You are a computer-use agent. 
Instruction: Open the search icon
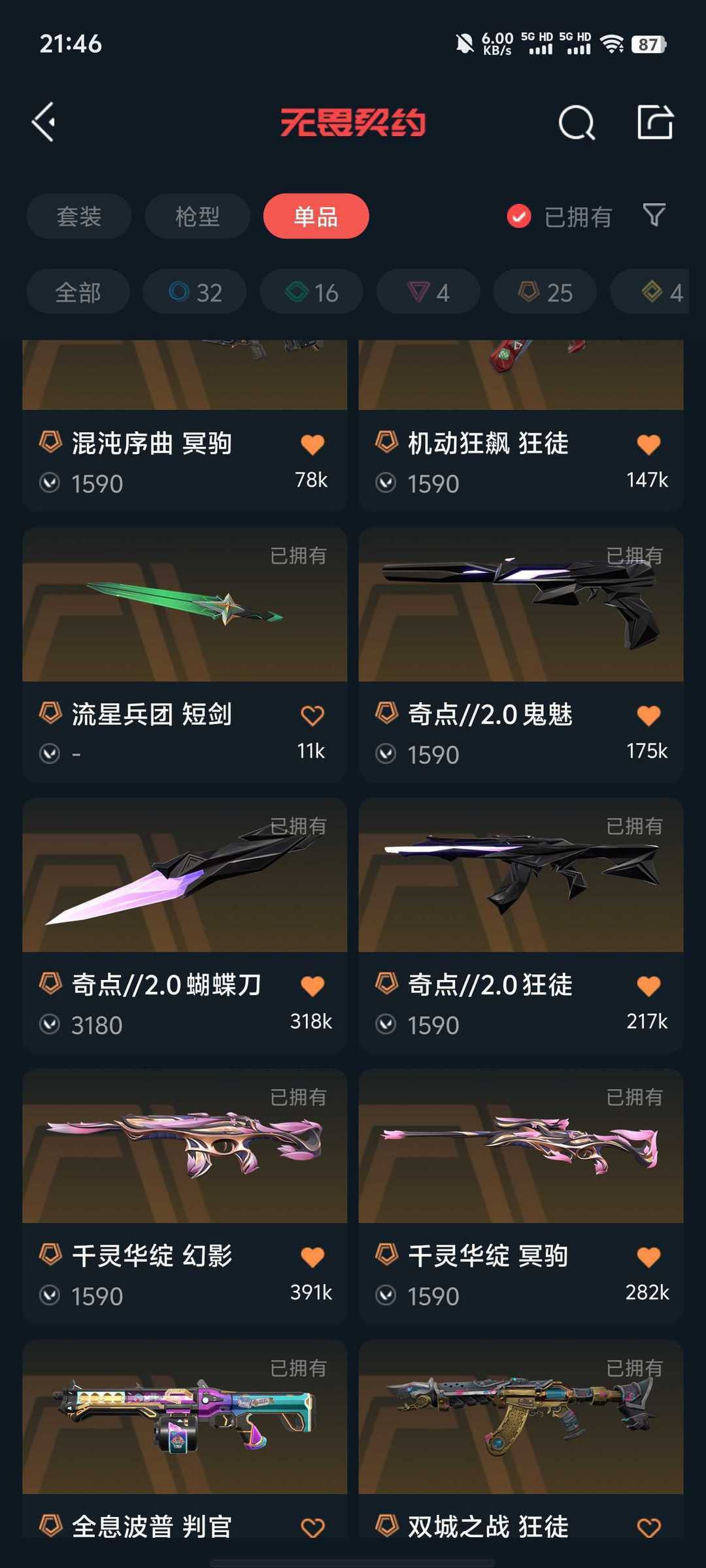pos(576,122)
